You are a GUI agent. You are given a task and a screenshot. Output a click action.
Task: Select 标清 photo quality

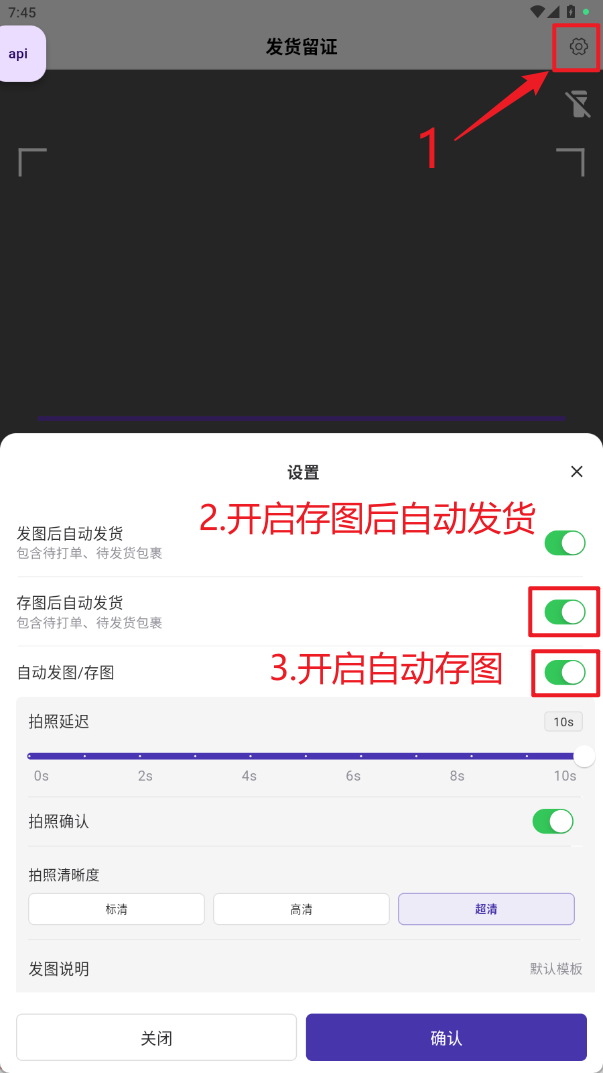pyautogui.click(x=116, y=909)
